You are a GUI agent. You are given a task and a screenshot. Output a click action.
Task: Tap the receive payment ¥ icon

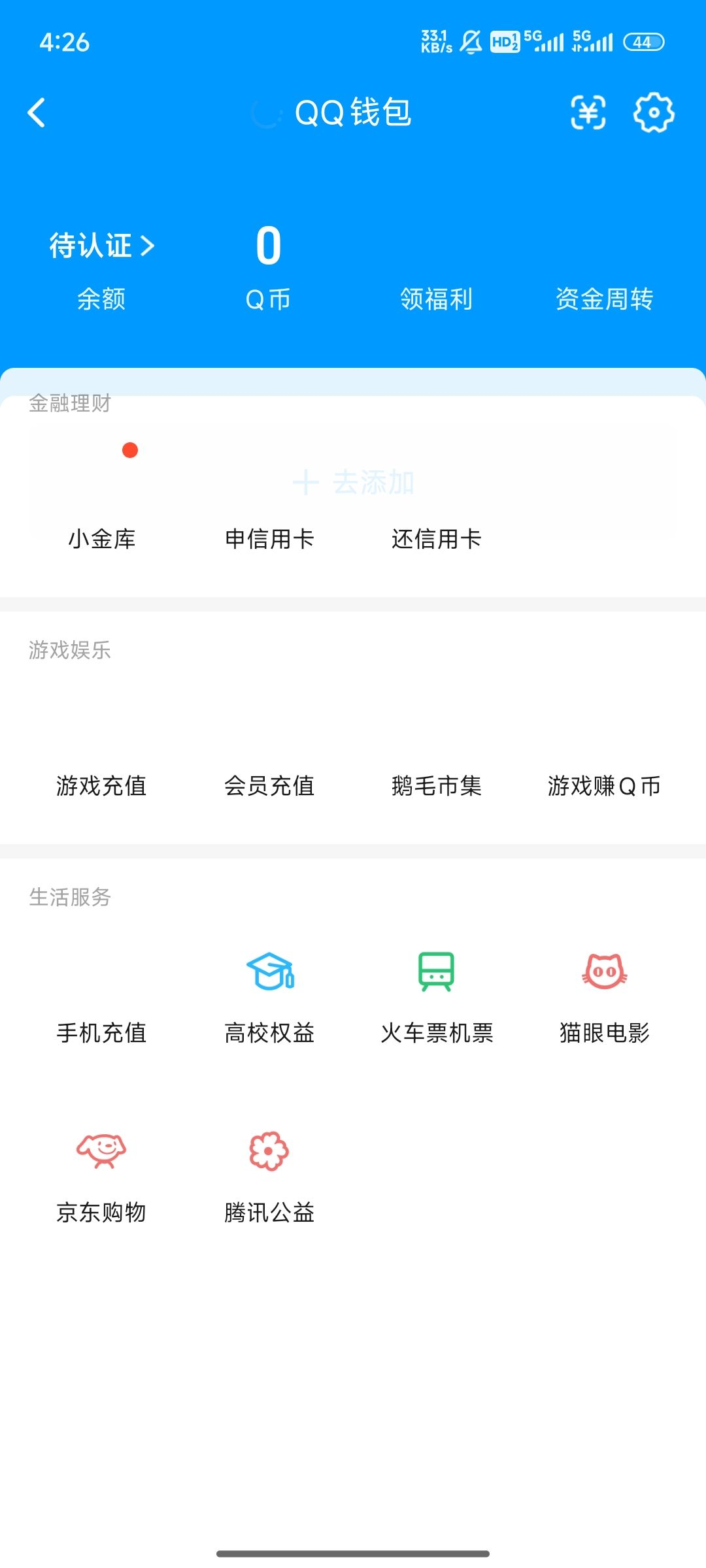tap(587, 113)
